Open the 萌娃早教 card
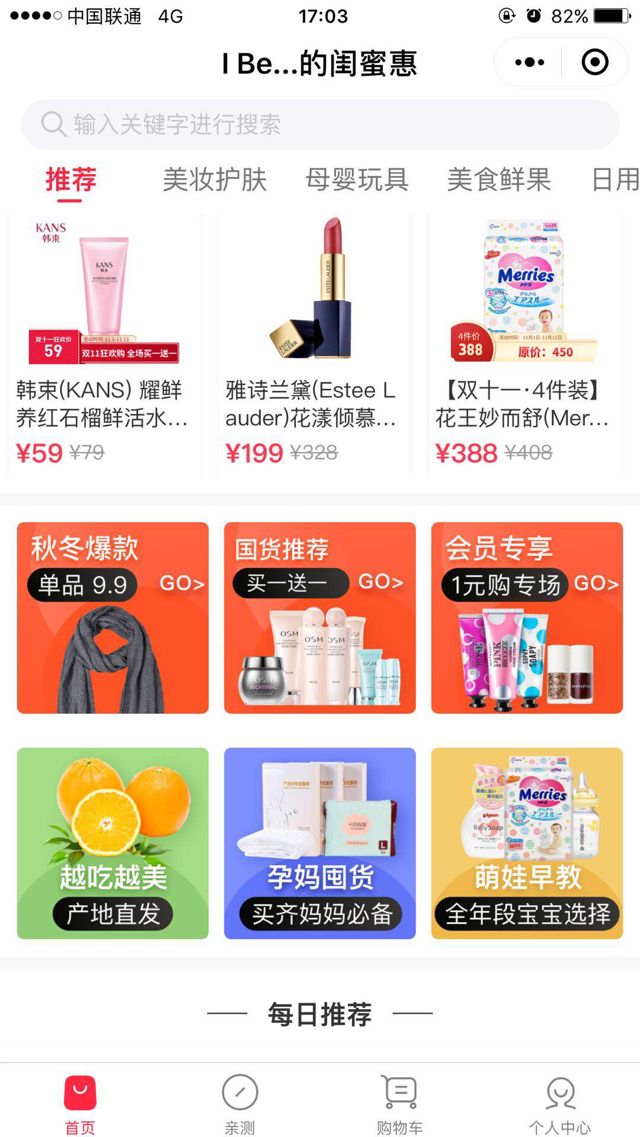This screenshot has width=640, height=1137. tap(527, 843)
